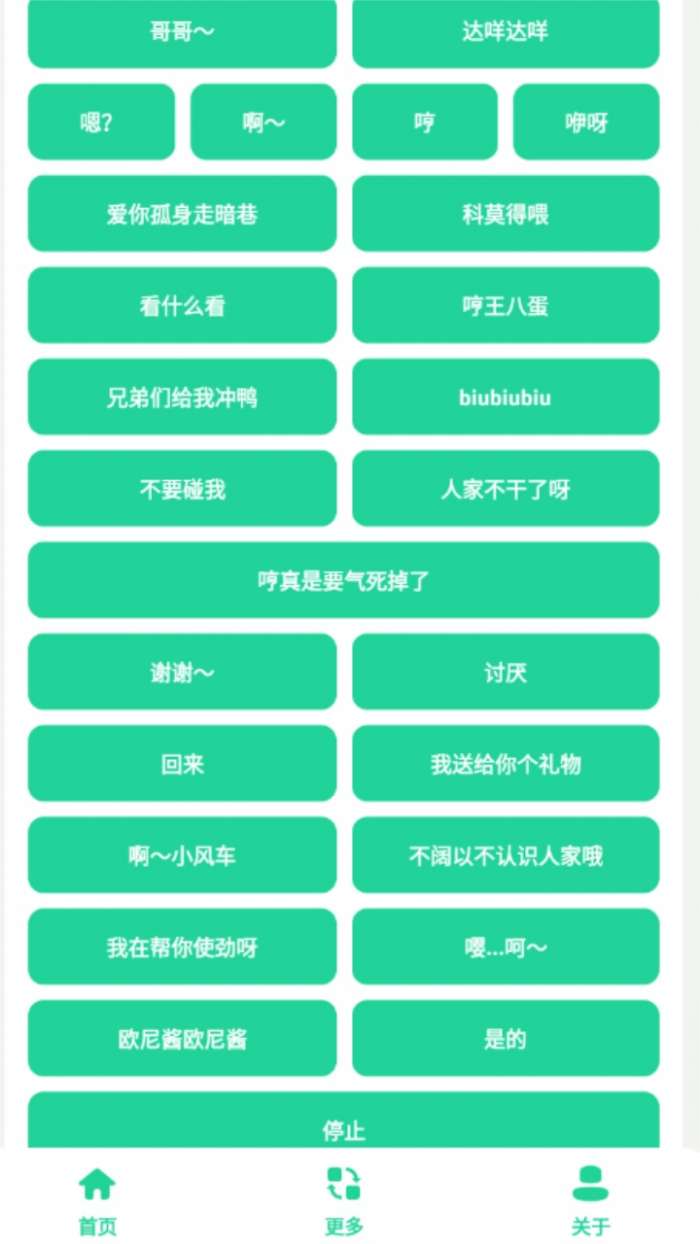
Task: Tap the 达咩达咩 sound button
Action: 506,32
